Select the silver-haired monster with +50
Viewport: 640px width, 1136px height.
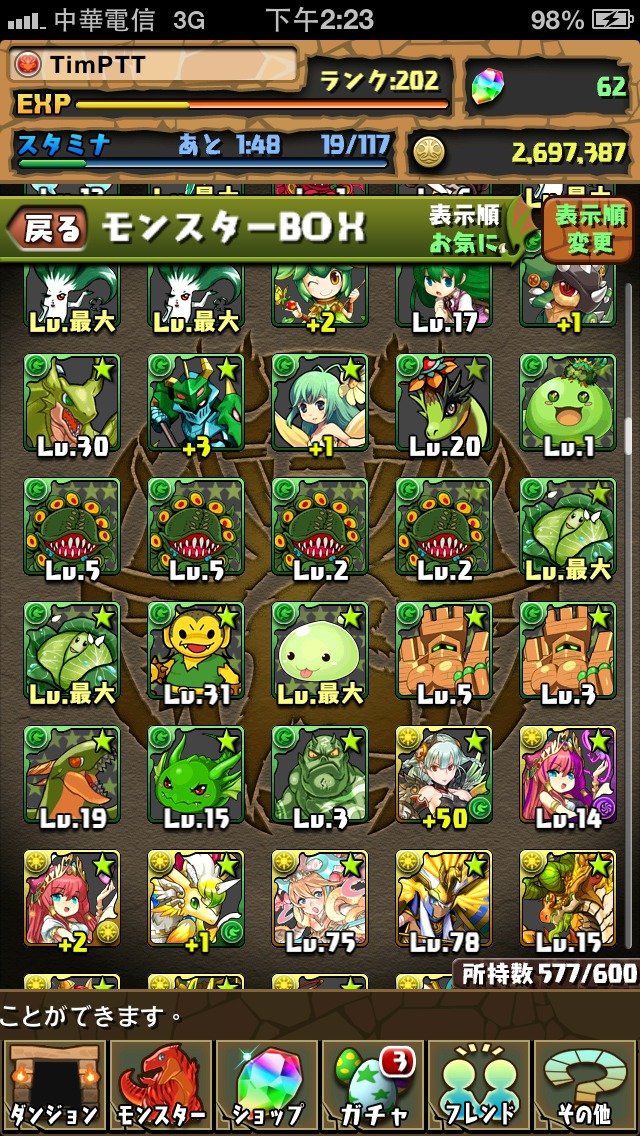pos(443,775)
